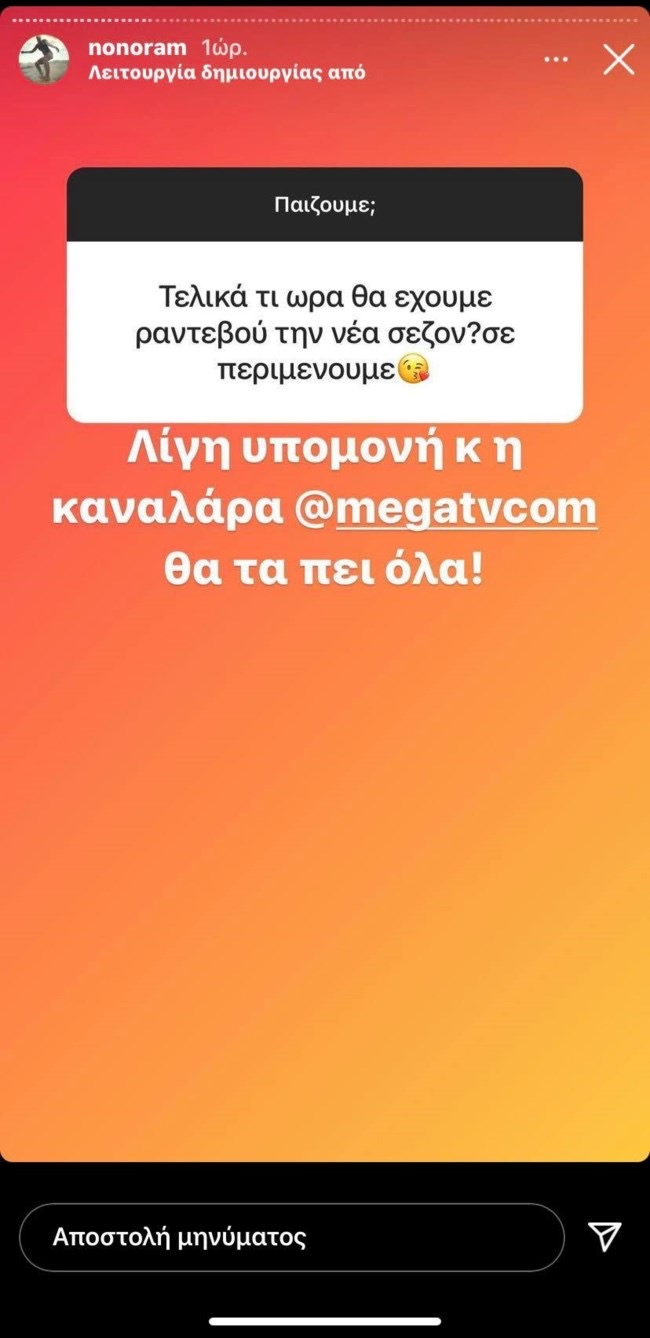Viewport: 650px width, 1338px height.
Task: Open the @megatvcom mention
Action: [446, 509]
